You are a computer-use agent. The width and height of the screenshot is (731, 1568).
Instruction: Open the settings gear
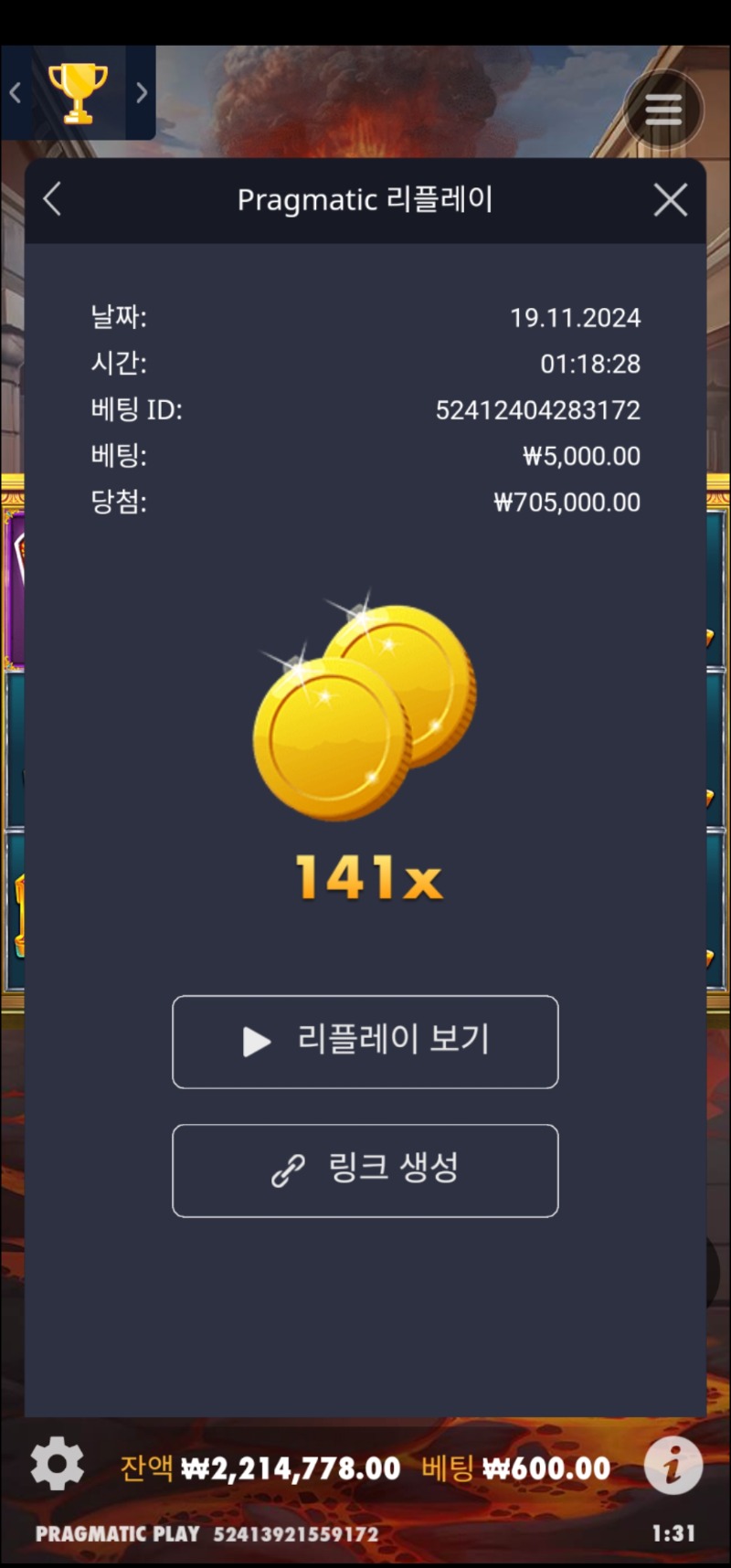[x=58, y=1464]
